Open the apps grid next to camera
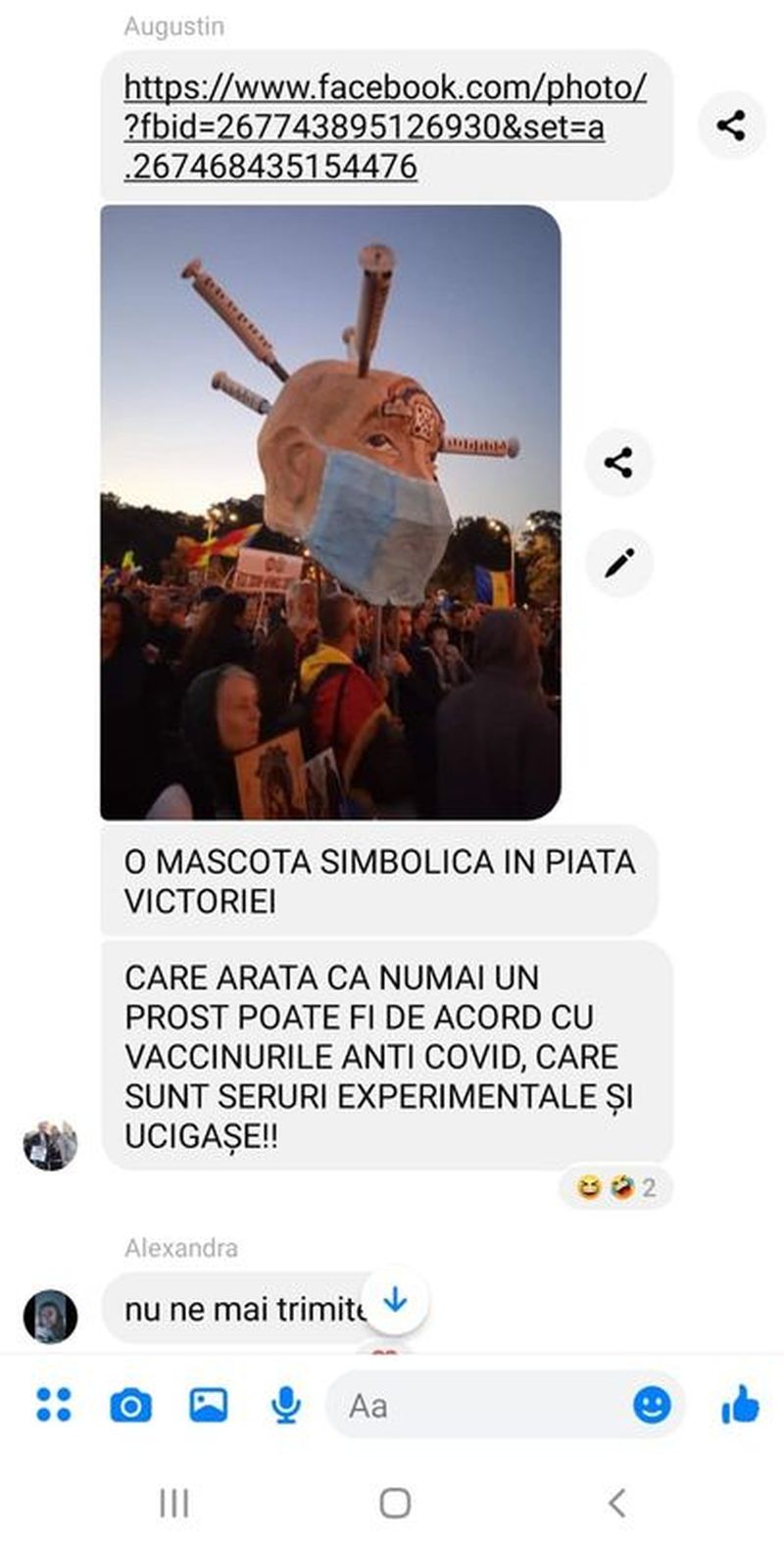Screen dimensions: 784x1546 56,1406
